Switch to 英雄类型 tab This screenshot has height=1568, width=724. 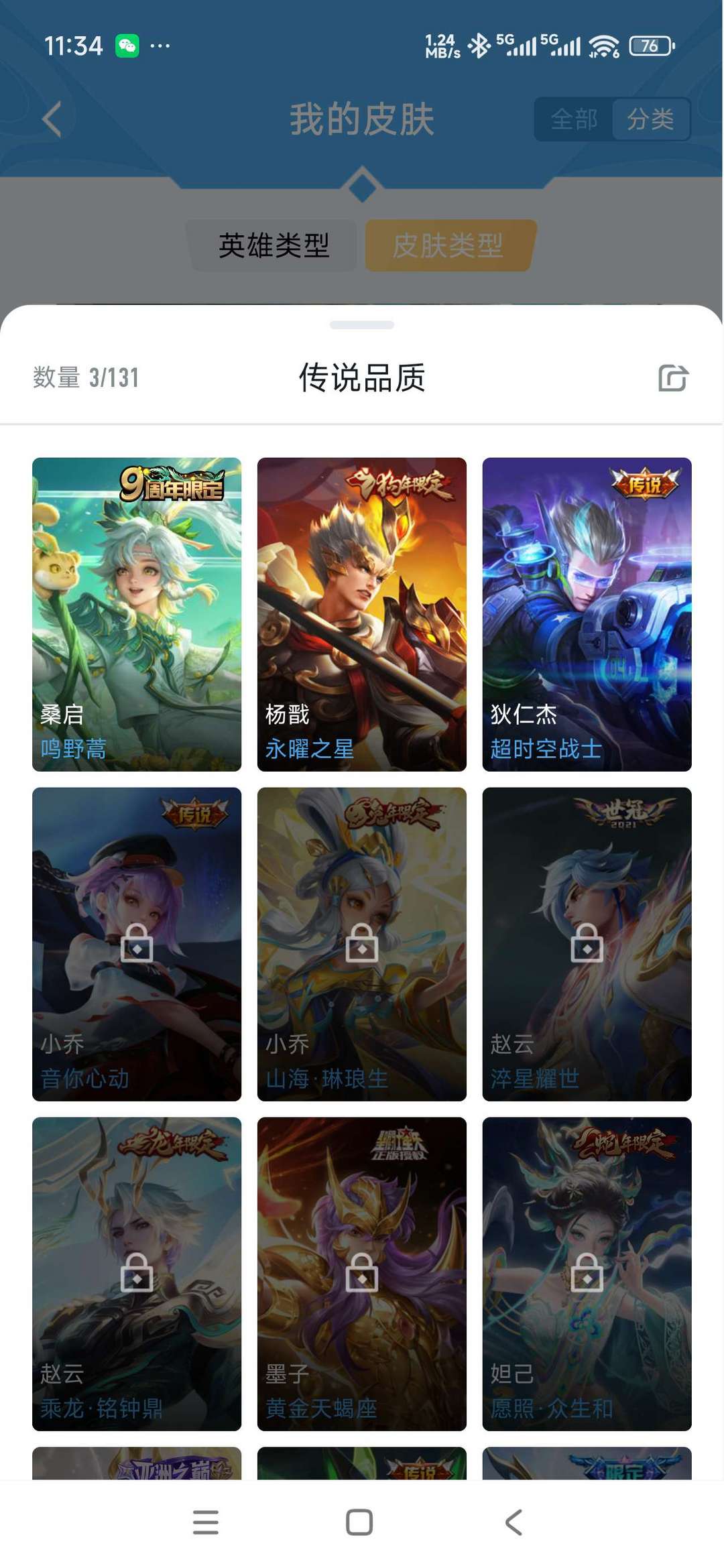coord(274,245)
